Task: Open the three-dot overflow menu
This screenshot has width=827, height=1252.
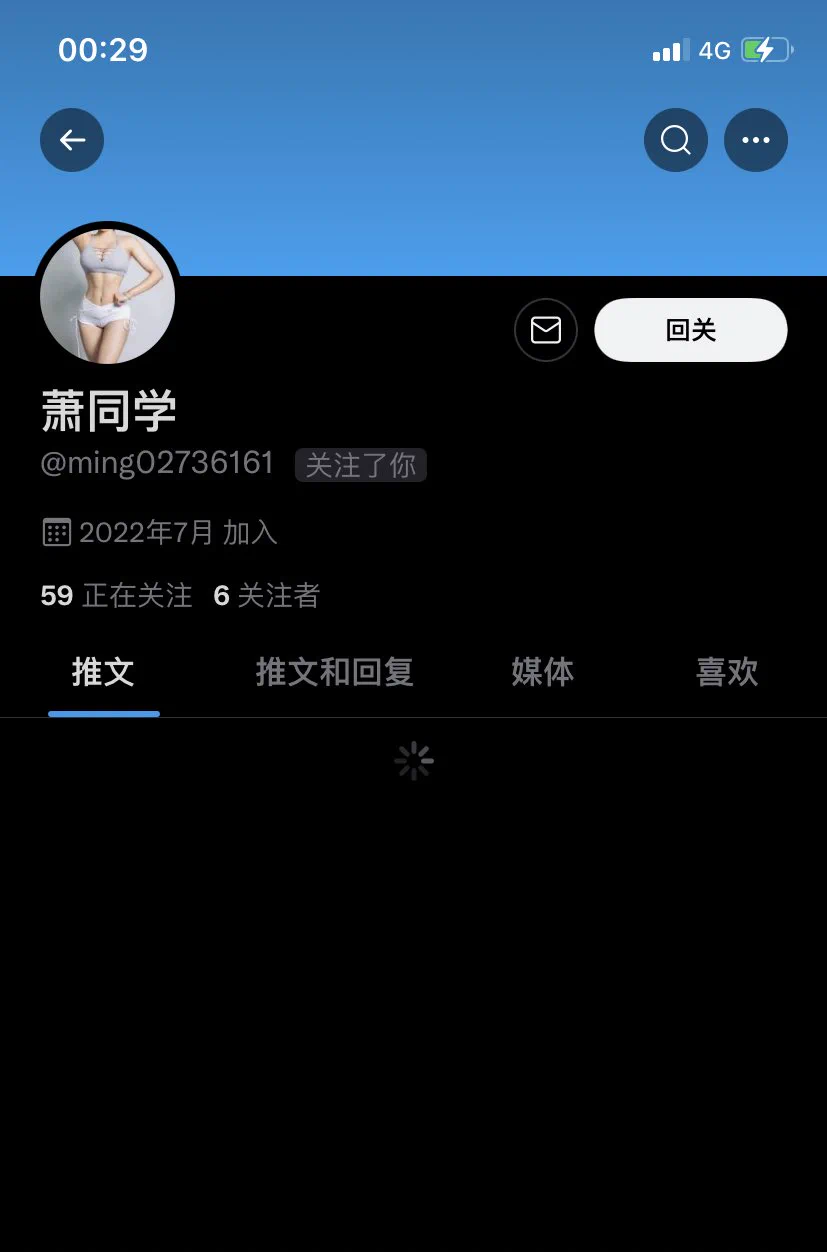Action: point(756,140)
